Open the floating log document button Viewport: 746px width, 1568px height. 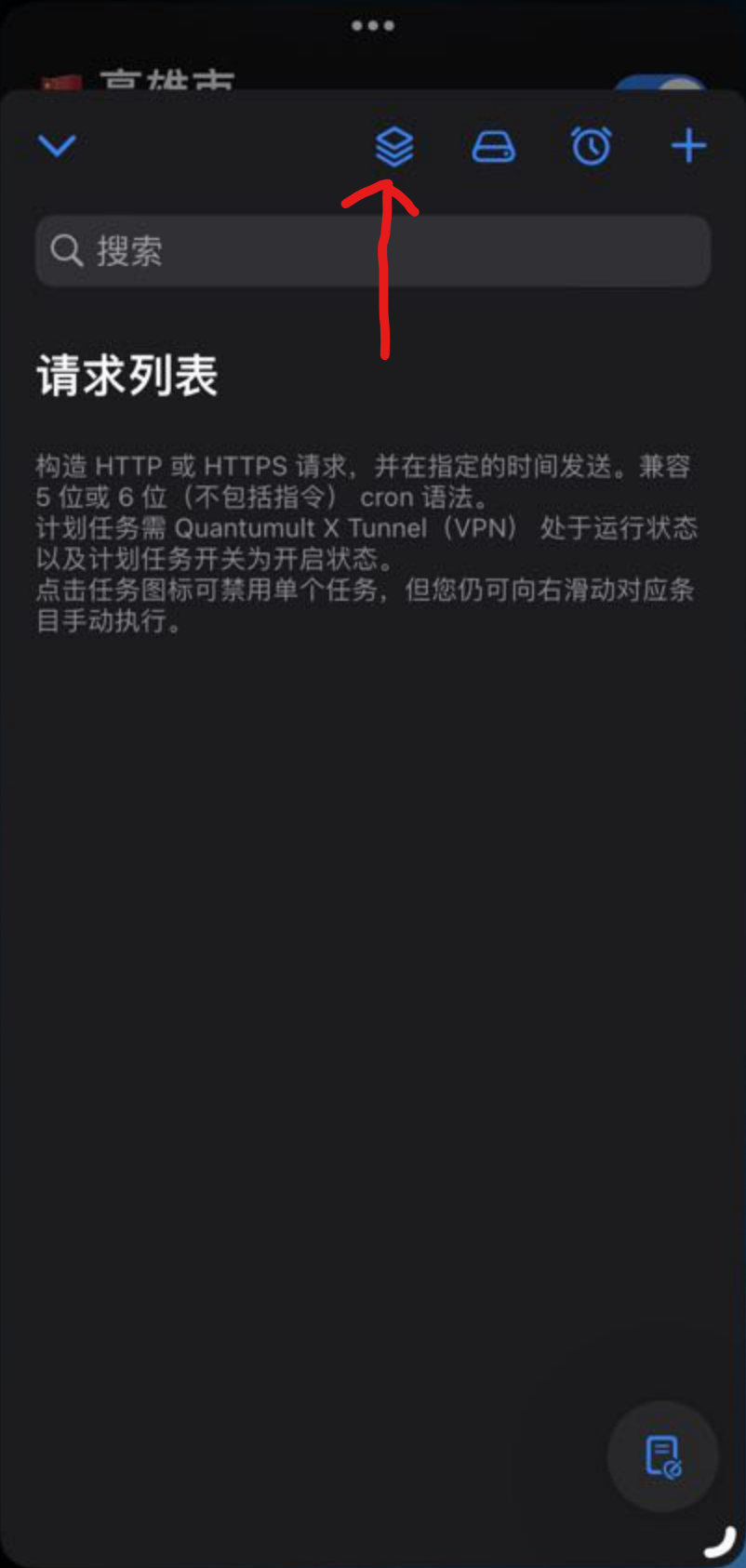[663, 1455]
